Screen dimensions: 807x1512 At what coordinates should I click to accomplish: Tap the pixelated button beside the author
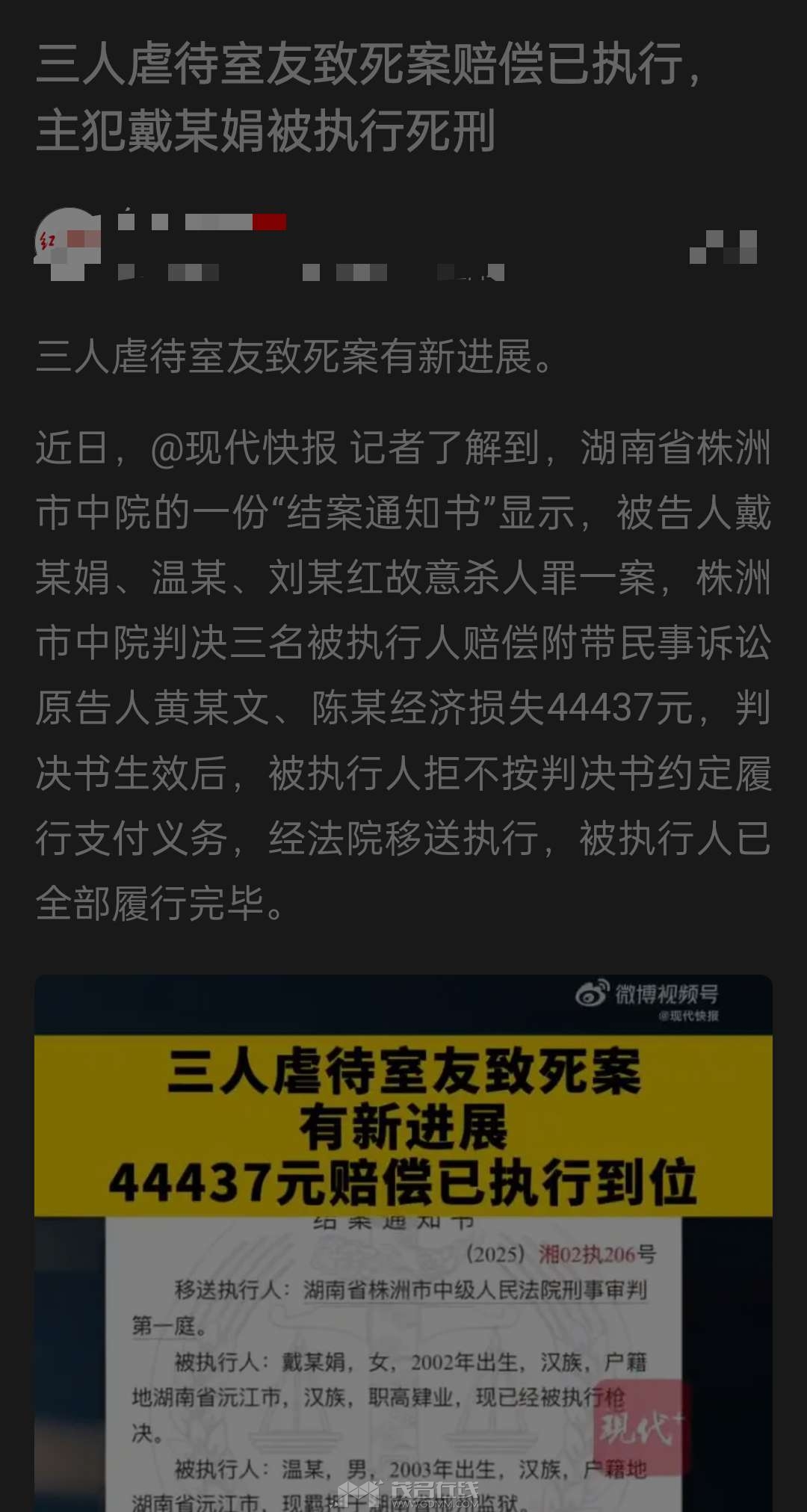(723, 247)
